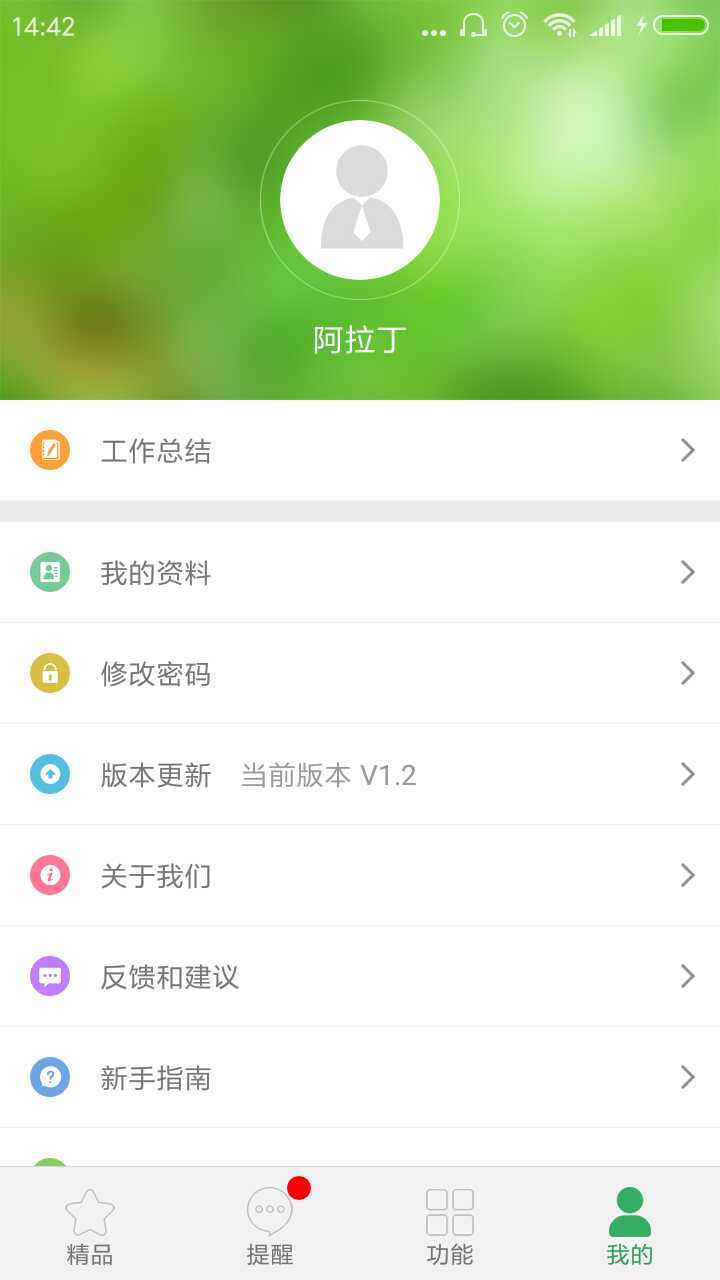Switch to the 功能 tab
The height and width of the screenshot is (1280, 720).
(450, 1225)
